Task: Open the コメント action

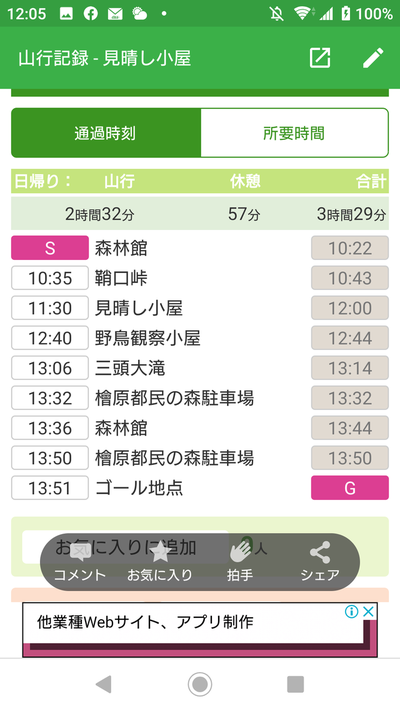Action: point(80,562)
